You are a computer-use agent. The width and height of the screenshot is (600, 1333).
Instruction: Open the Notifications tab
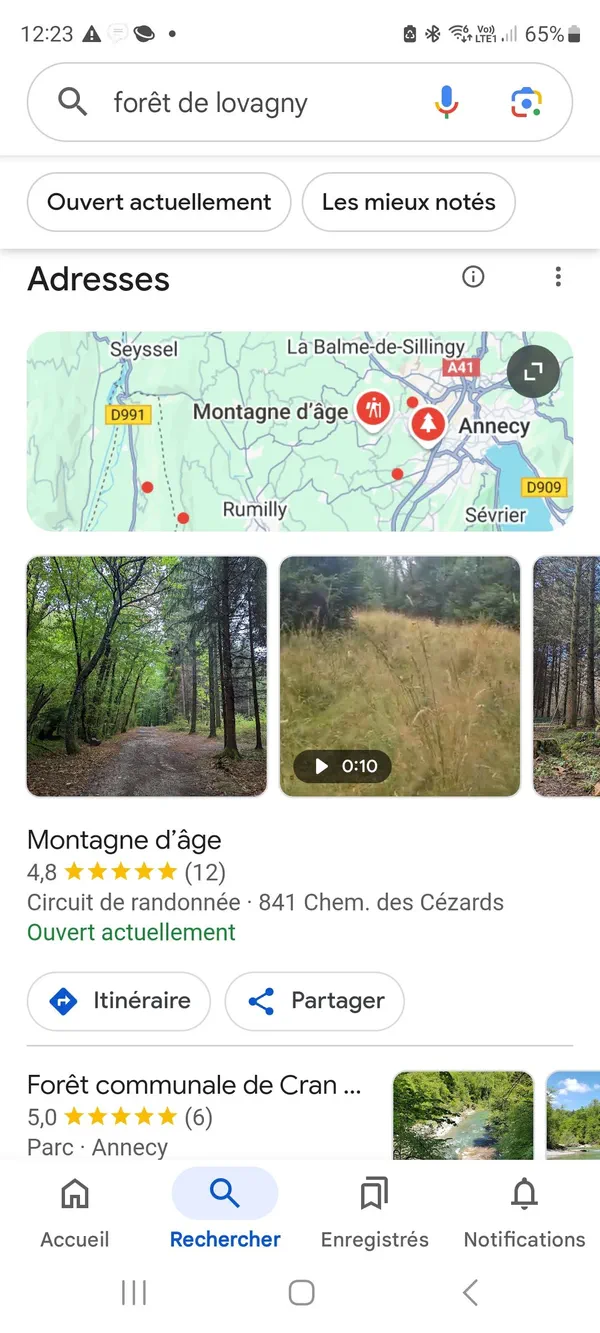524,1212
